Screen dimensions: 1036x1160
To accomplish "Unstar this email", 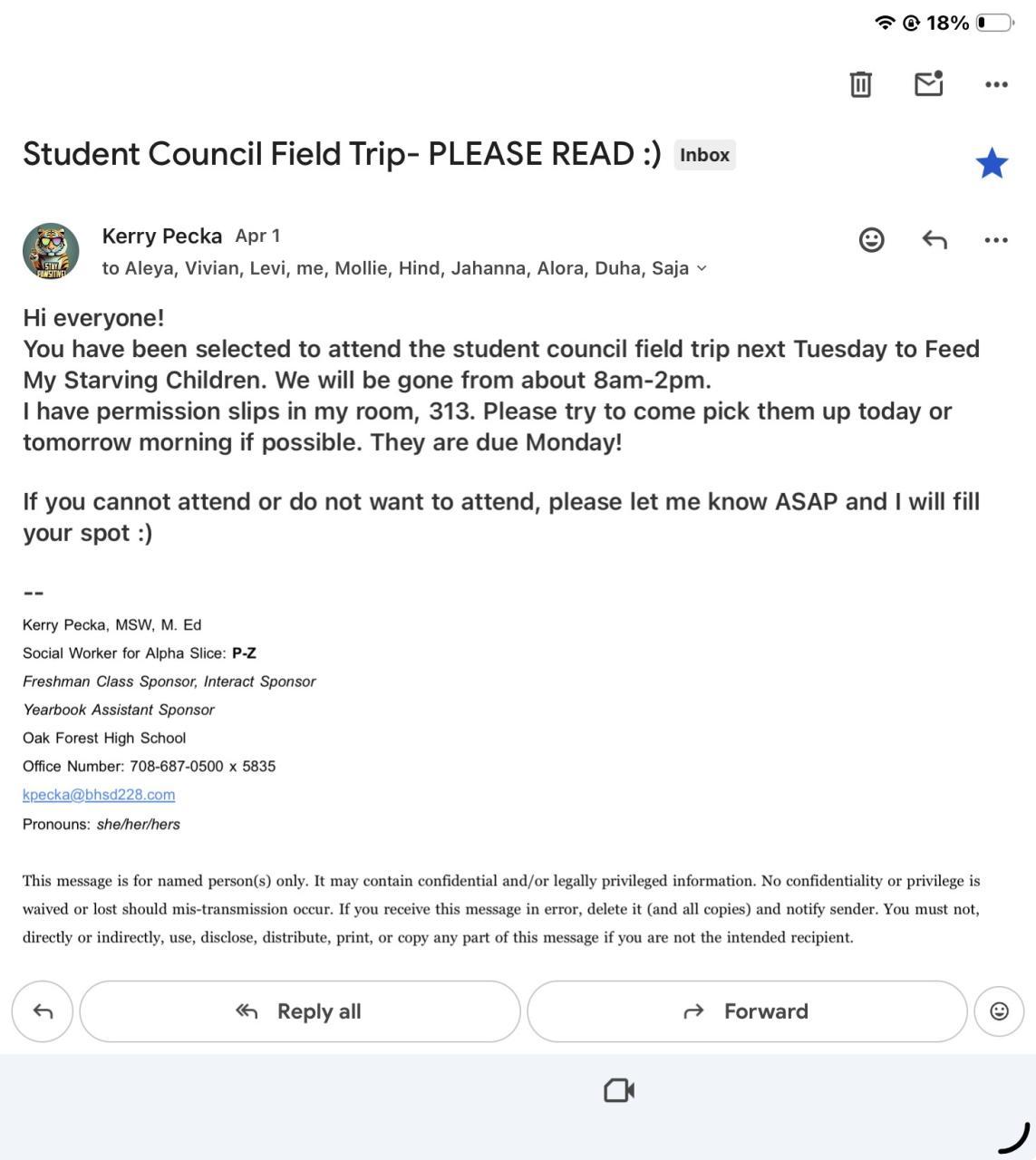I will click(x=992, y=164).
